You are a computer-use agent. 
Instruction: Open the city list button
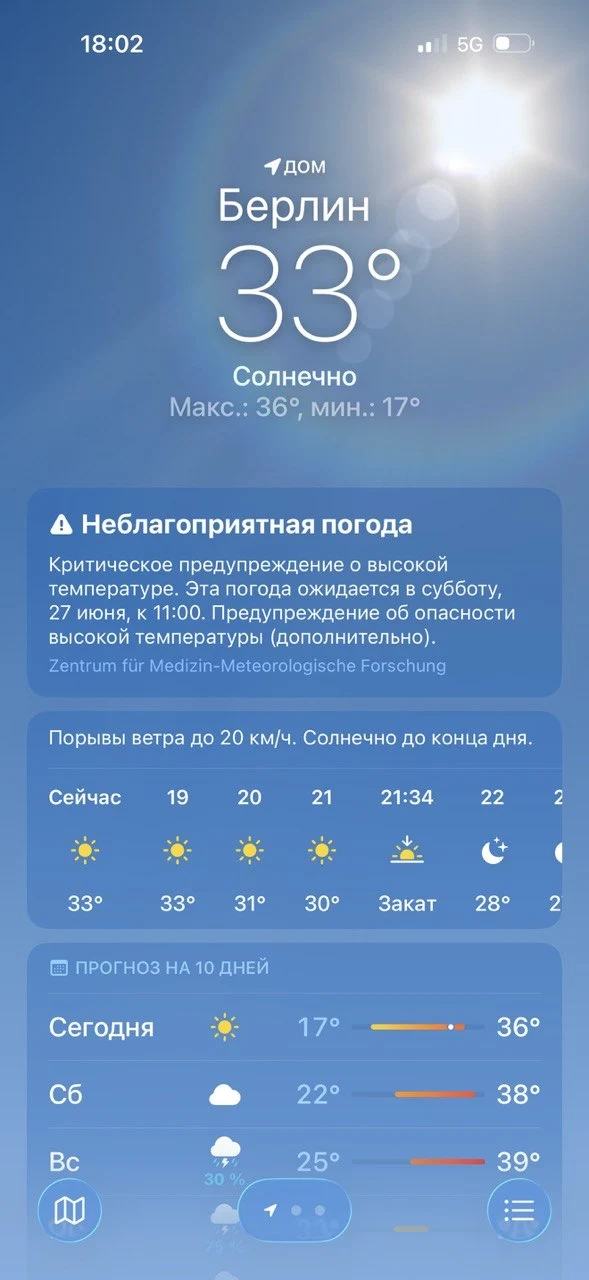tap(518, 1211)
